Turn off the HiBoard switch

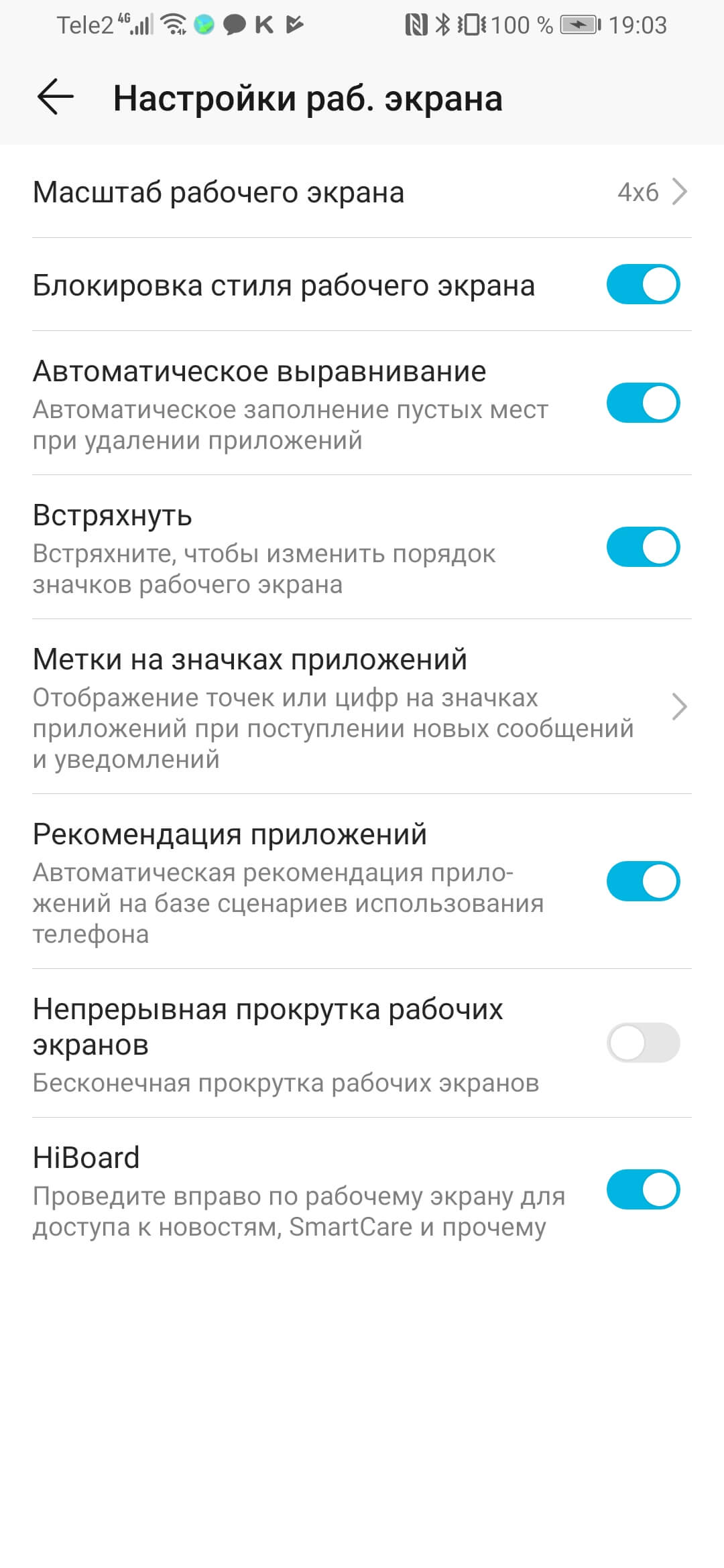pos(643,1190)
